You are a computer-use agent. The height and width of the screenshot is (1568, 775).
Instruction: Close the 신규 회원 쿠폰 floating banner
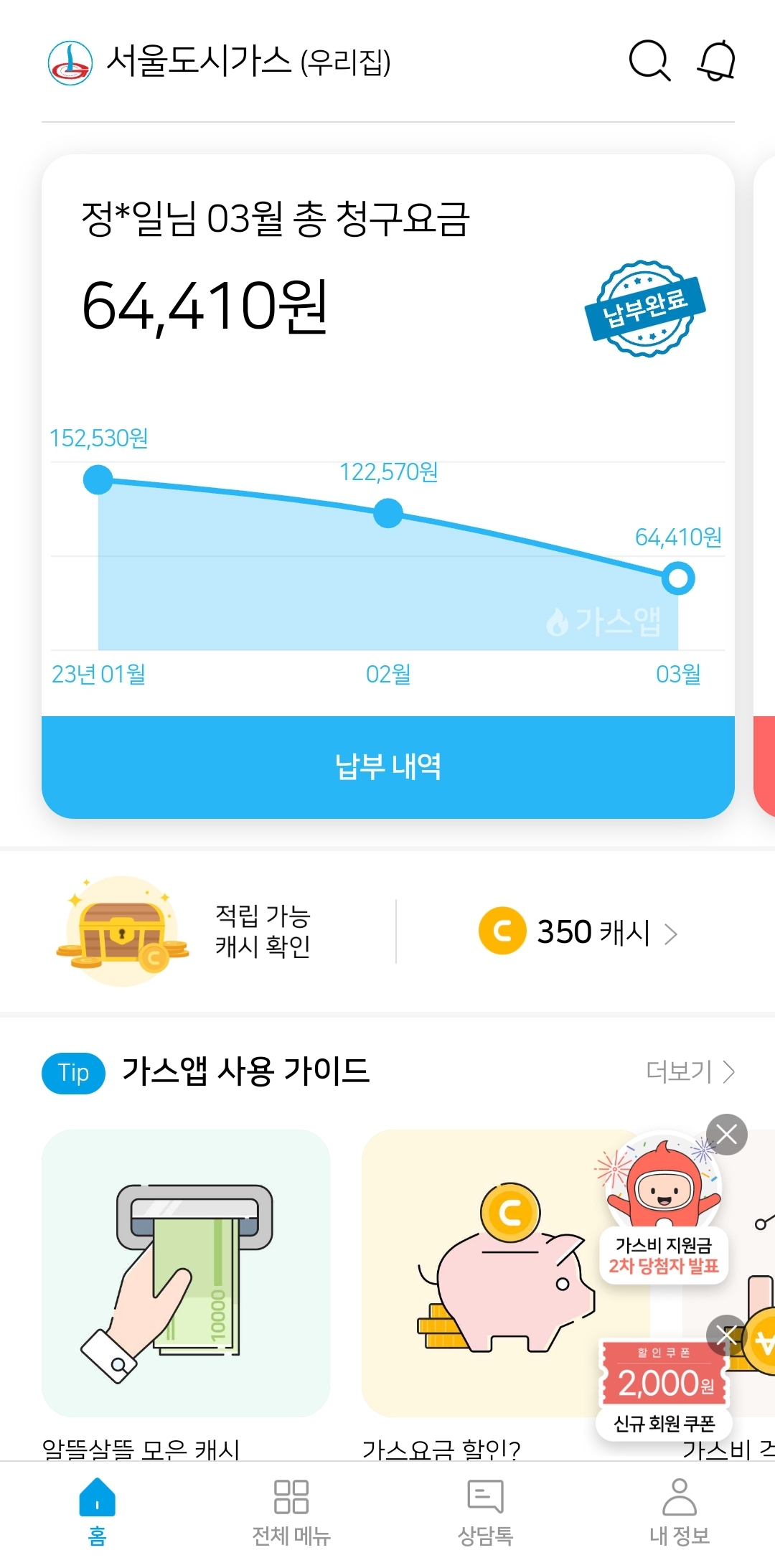point(726,1335)
